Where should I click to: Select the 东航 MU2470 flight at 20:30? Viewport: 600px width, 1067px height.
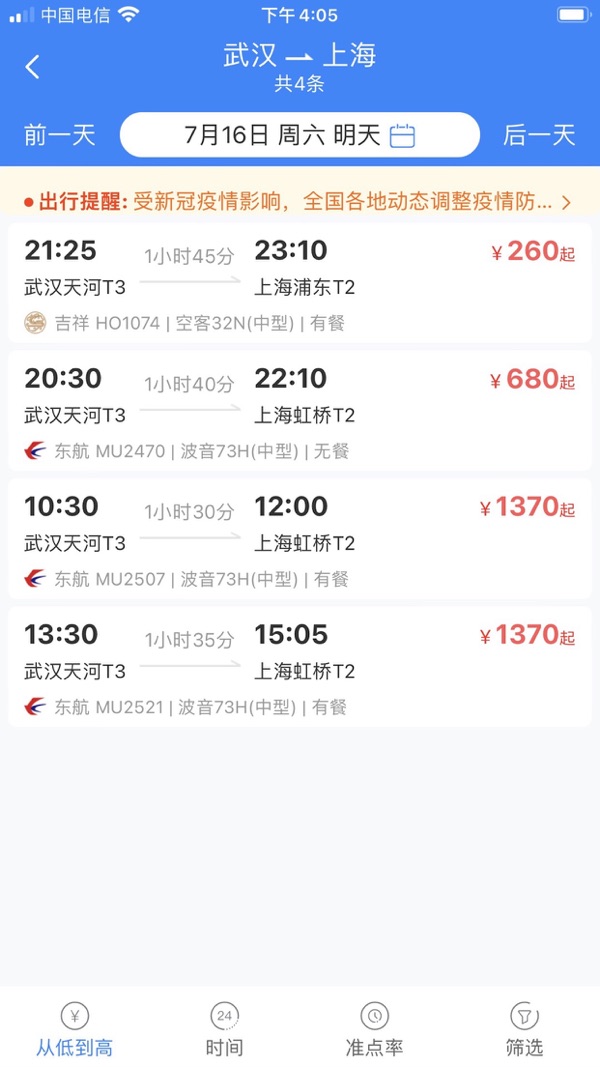[300, 411]
